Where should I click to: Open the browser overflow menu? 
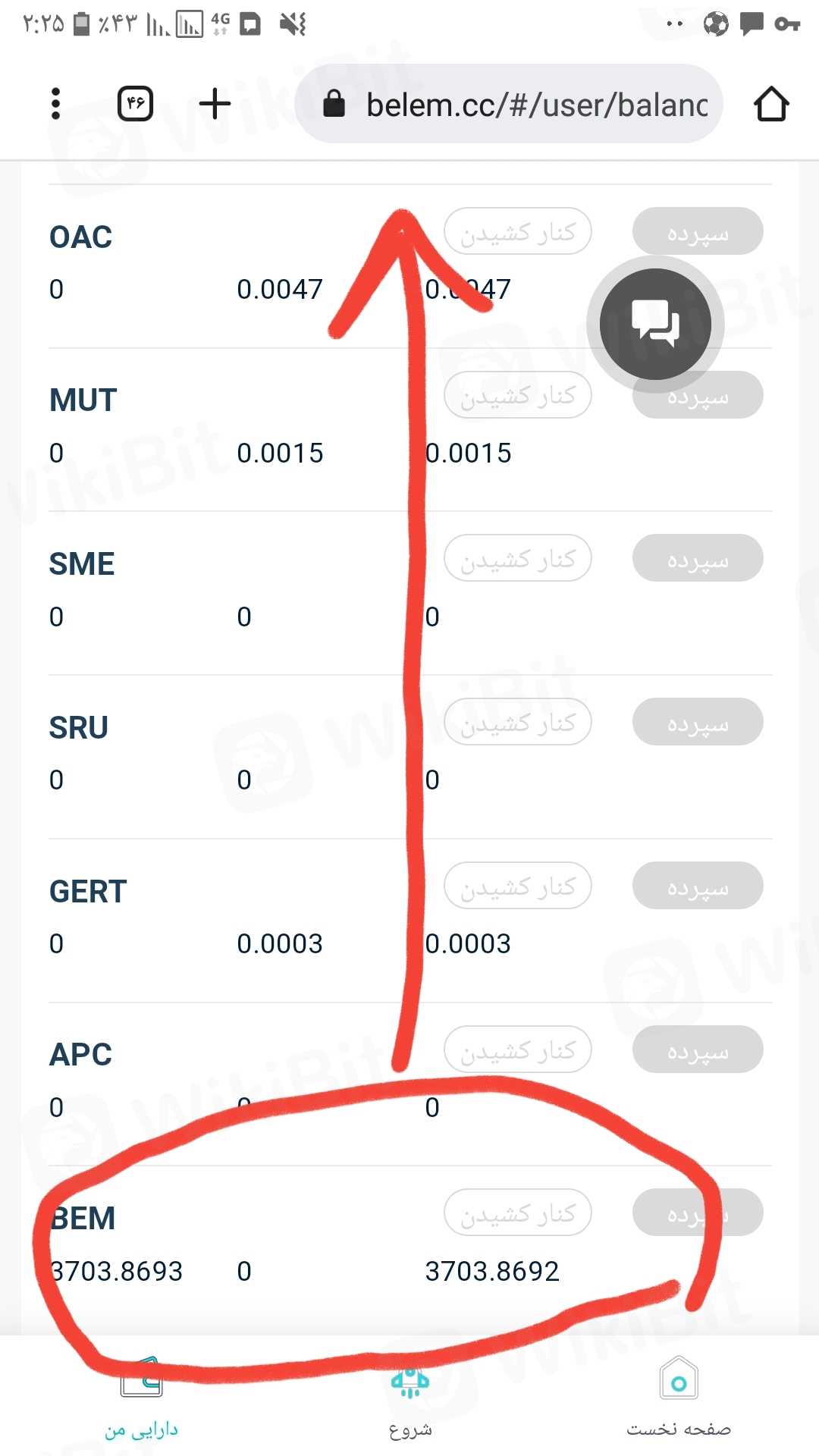tap(55, 104)
